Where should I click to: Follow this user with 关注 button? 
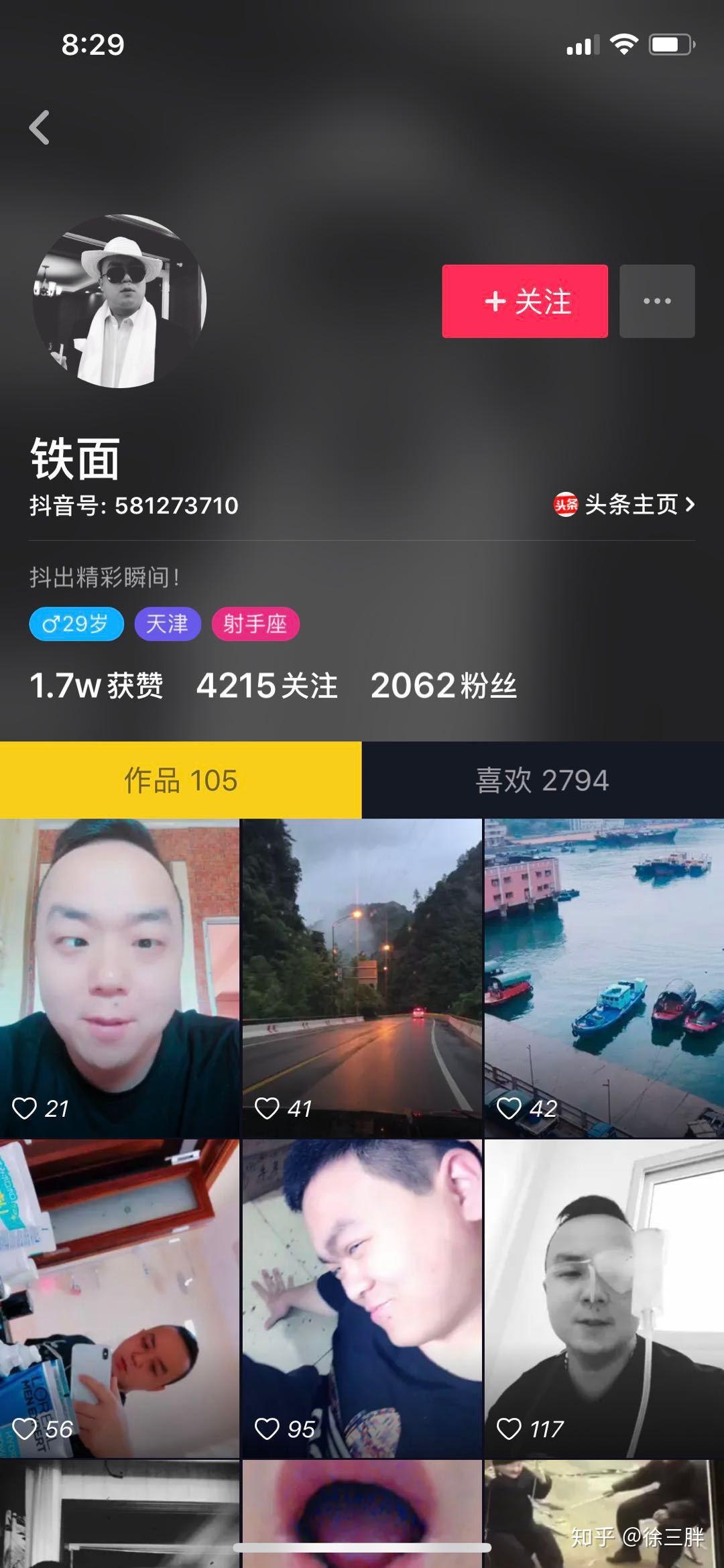[x=525, y=301]
